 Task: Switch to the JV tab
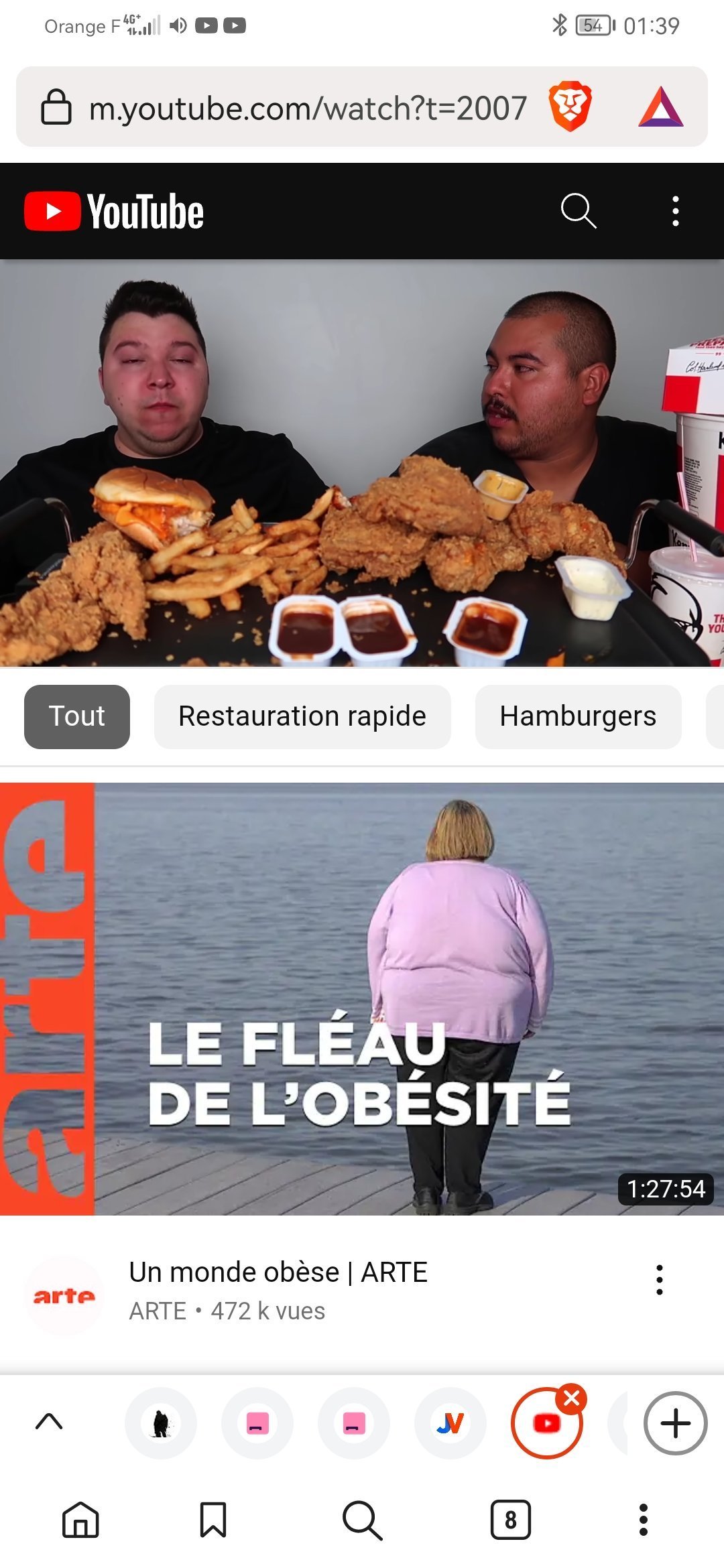pyautogui.click(x=450, y=1423)
